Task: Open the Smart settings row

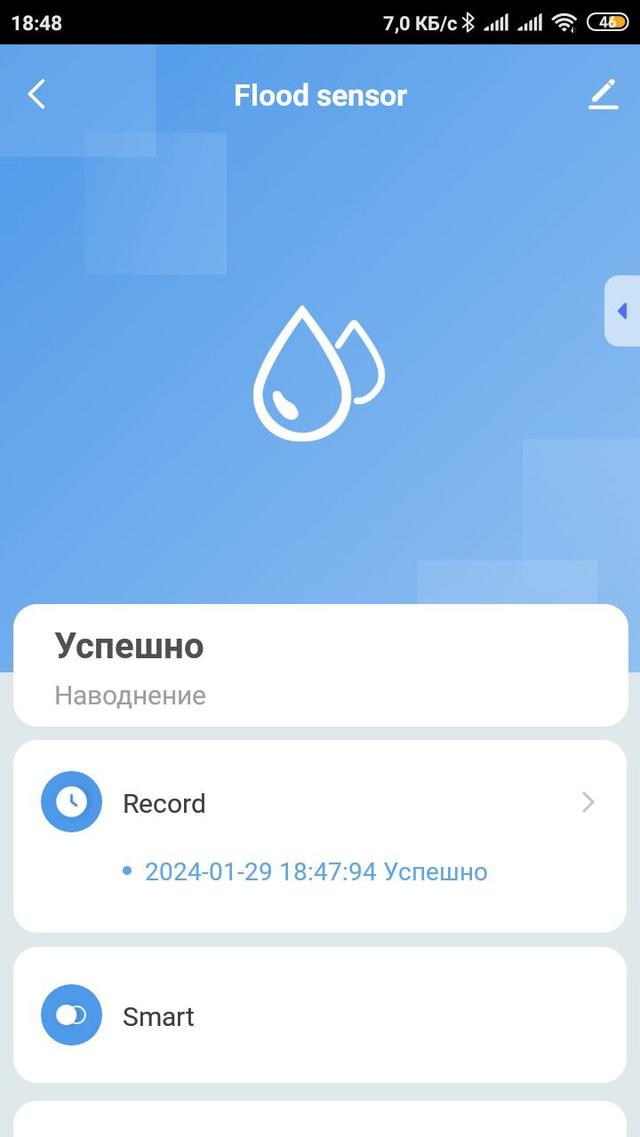Action: pos(320,1016)
